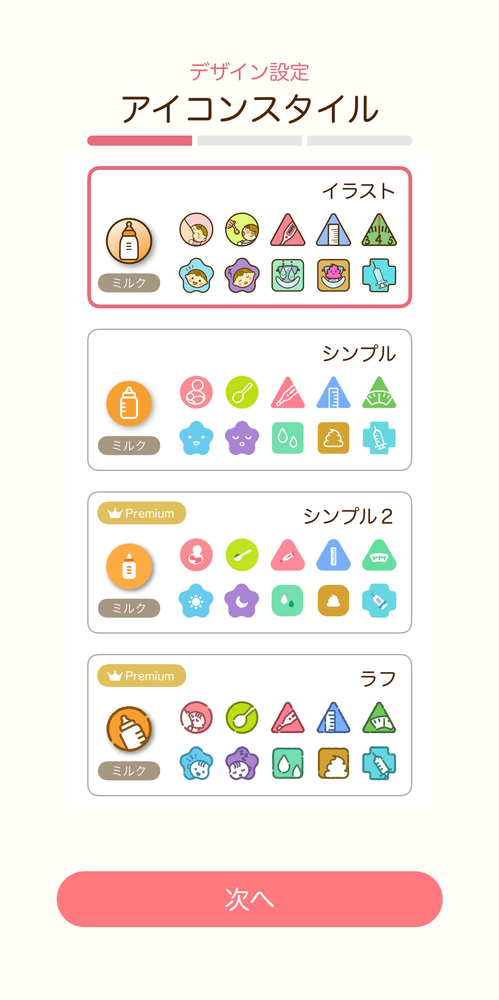Select the Premium ラフ icon style
Image resolution: width=499 pixels, height=1000 pixels.
pos(250,725)
